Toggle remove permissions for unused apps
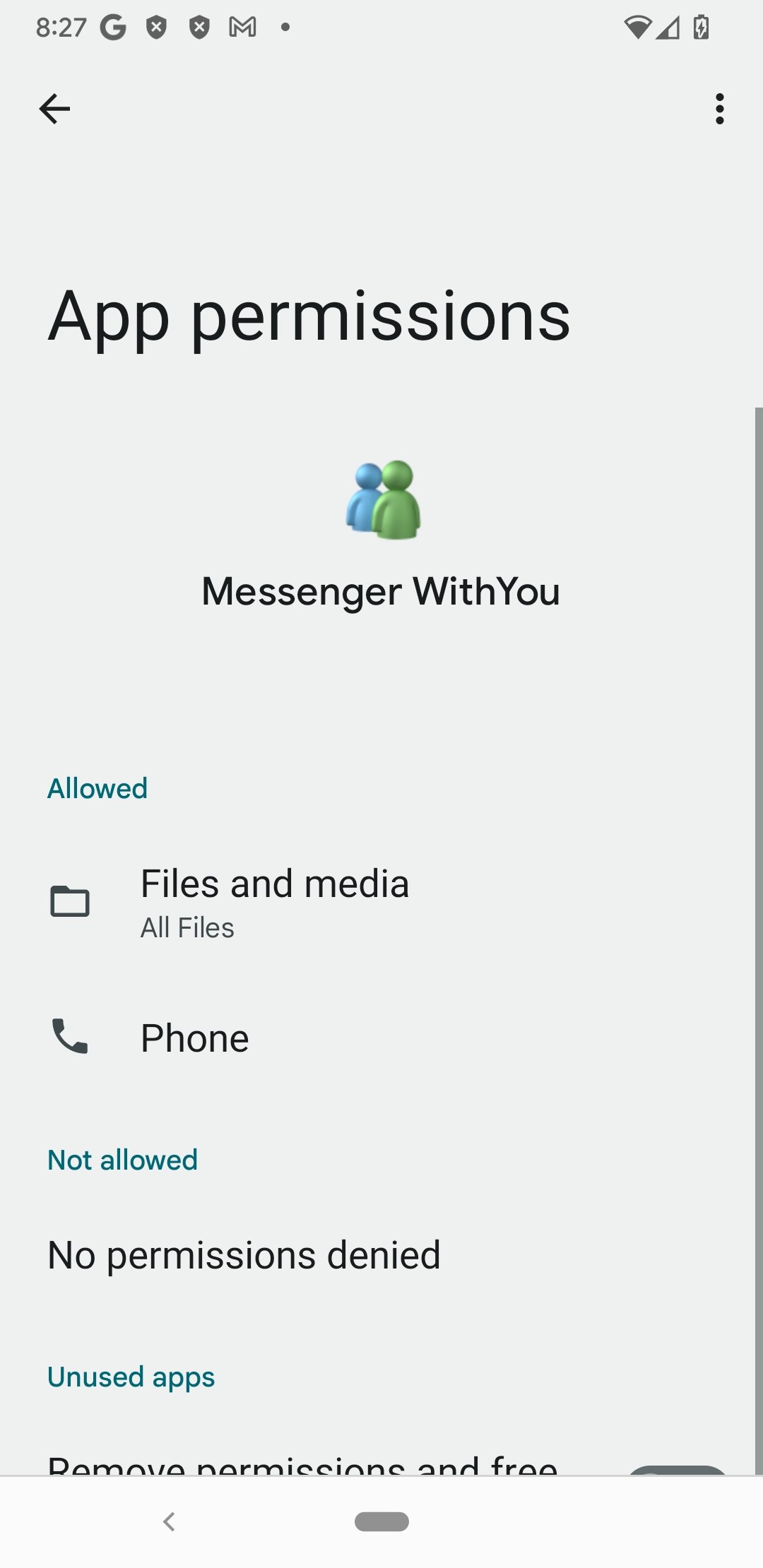Viewport: 763px width, 1568px height. click(677, 1469)
